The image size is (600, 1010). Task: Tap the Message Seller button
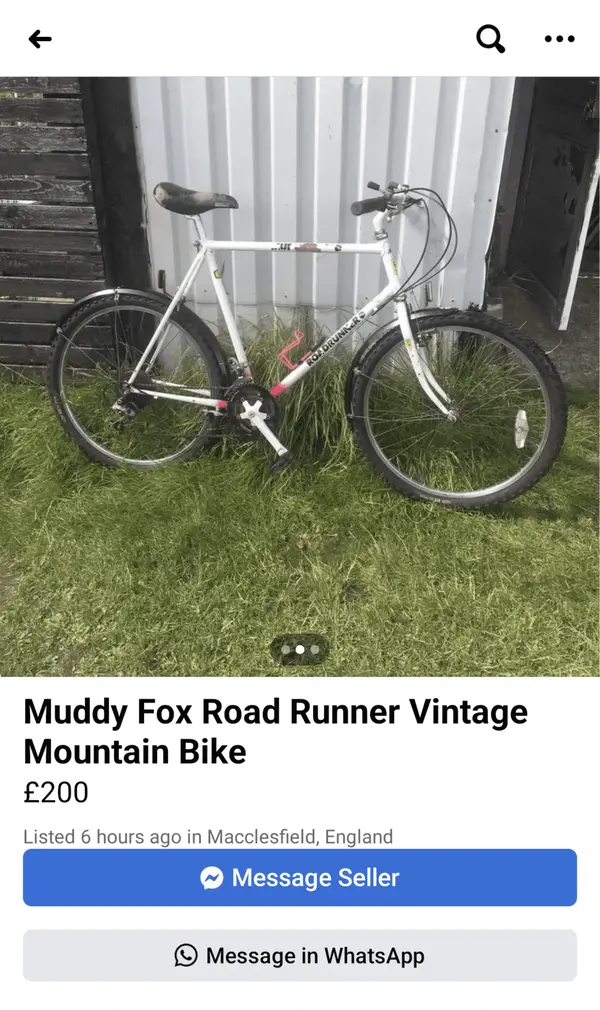click(300, 878)
